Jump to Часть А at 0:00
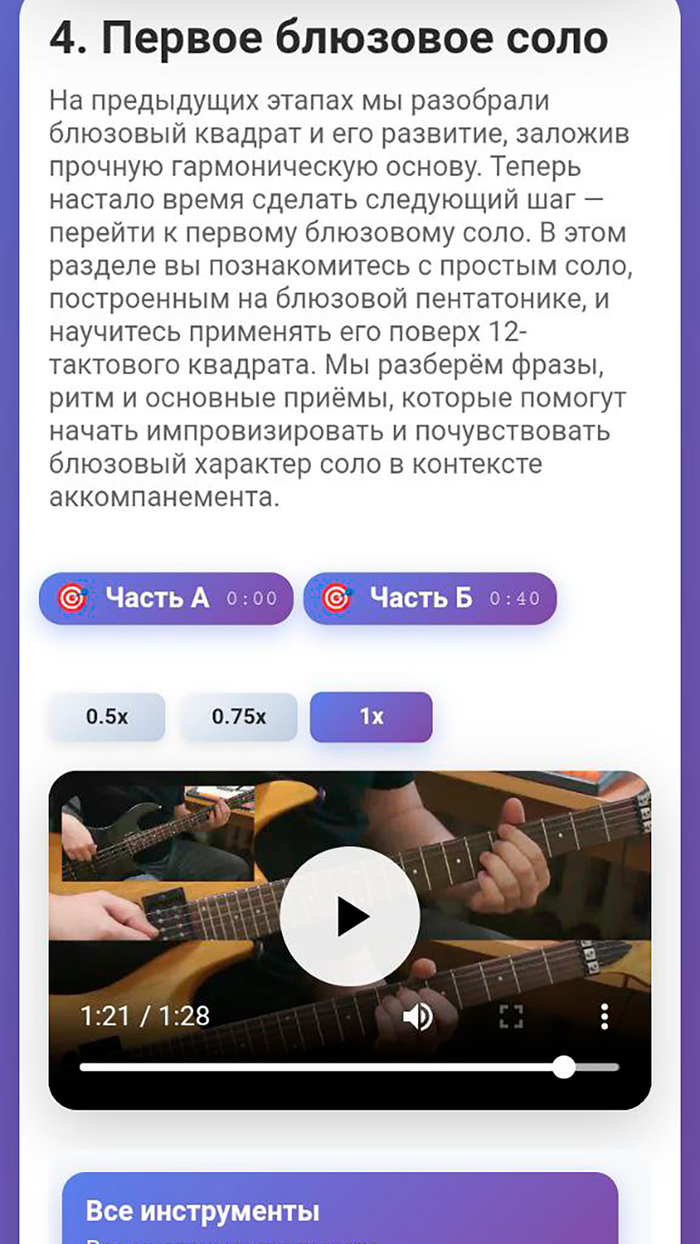Screen dimensions: 700x1244 [x=166, y=598]
